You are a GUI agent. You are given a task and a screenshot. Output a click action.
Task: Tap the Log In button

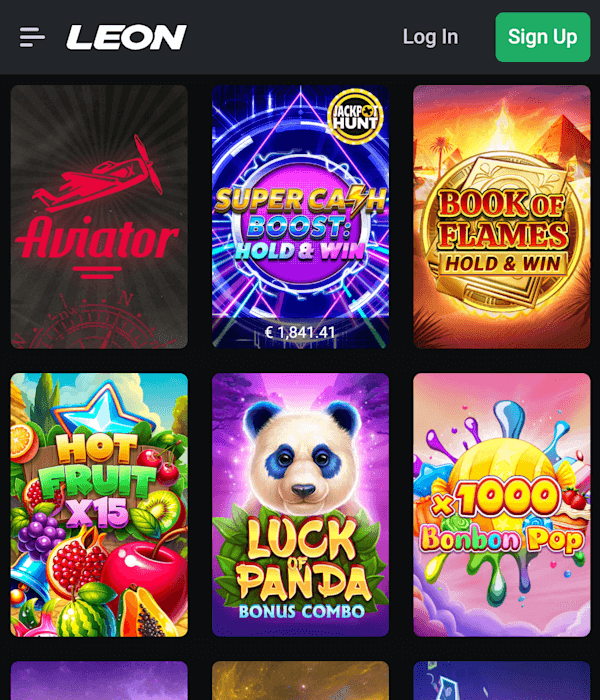tap(430, 37)
